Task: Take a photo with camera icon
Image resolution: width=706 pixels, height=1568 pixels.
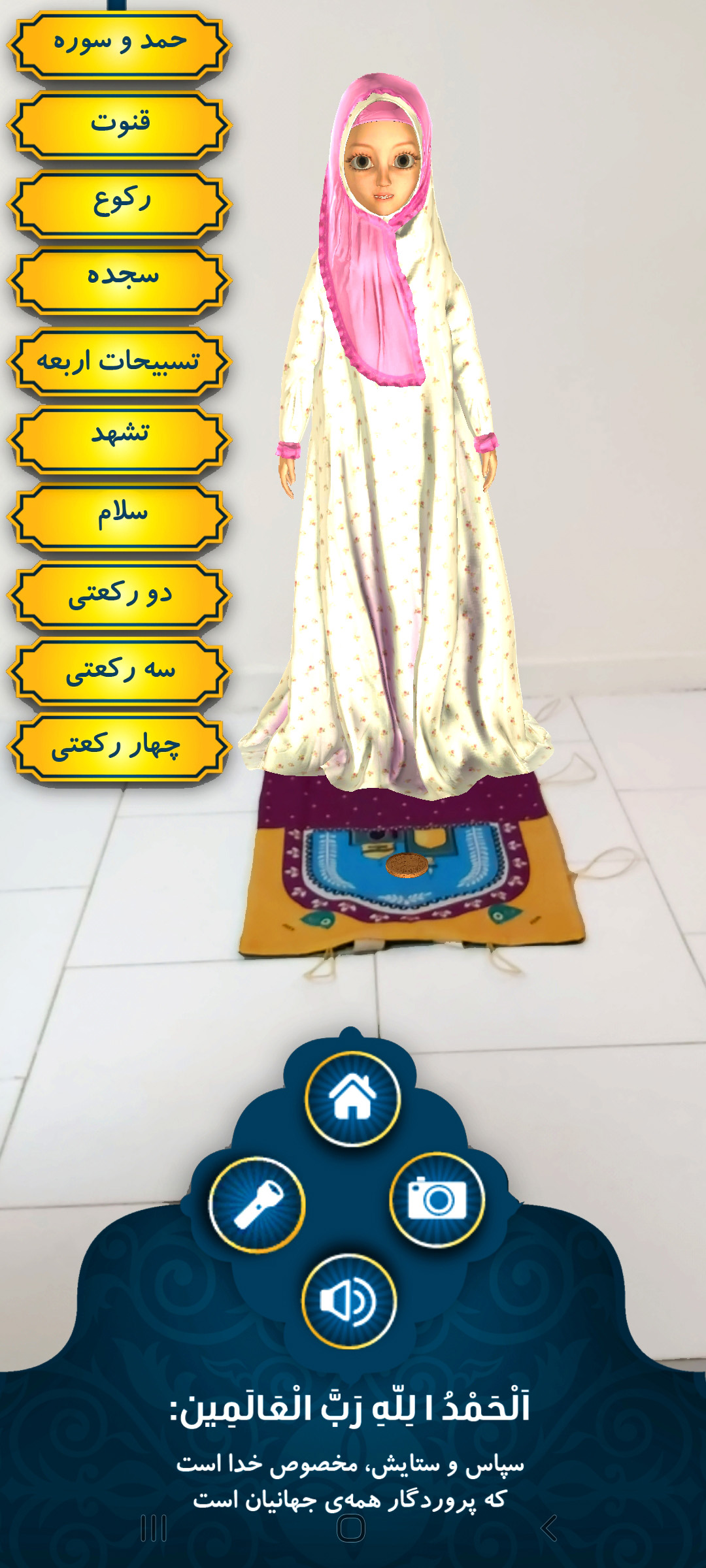Action: [437, 1200]
